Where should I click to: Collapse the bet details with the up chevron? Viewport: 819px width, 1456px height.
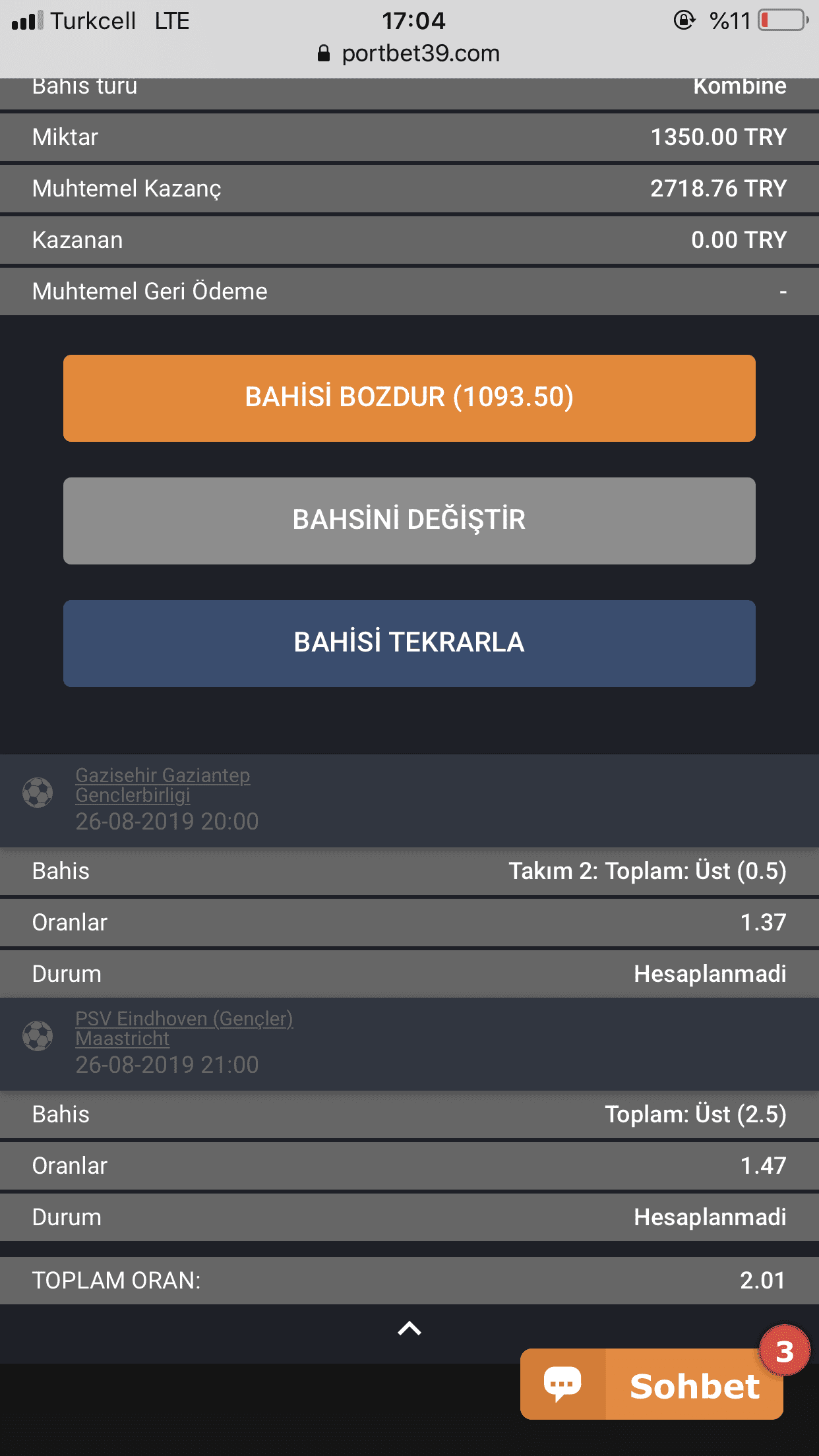(x=409, y=1328)
